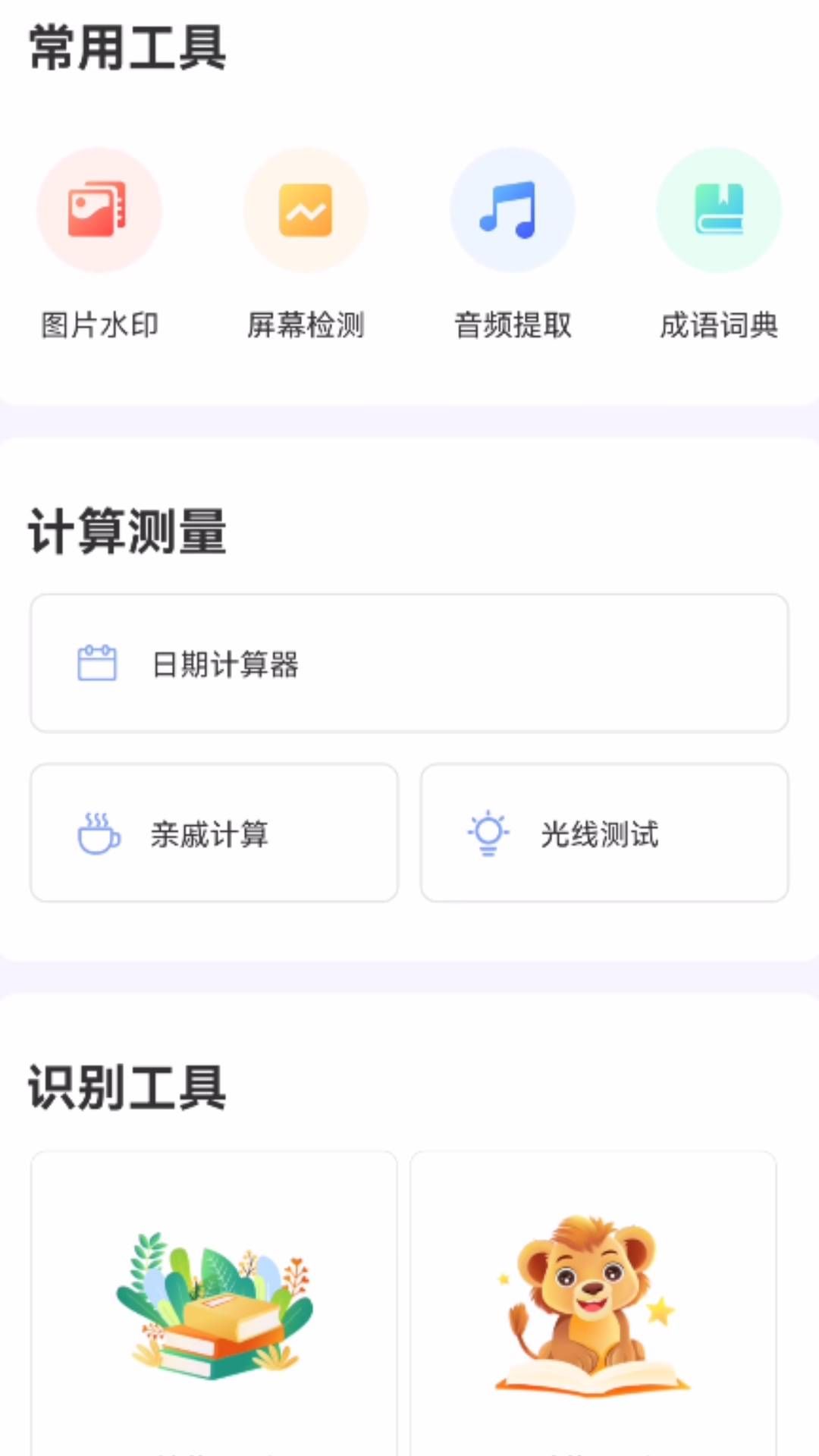Click the 音频提取 label text
The height and width of the screenshot is (1456, 819).
tap(513, 325)
